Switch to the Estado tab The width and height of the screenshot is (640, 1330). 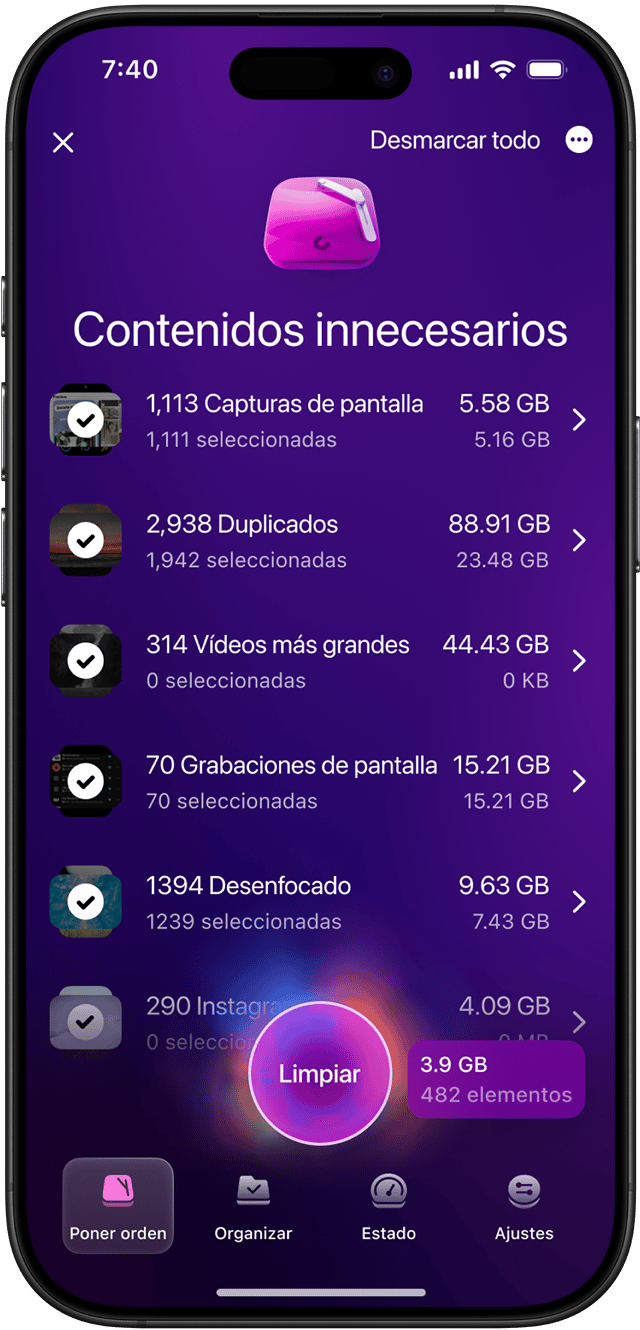coord(388,1206)
